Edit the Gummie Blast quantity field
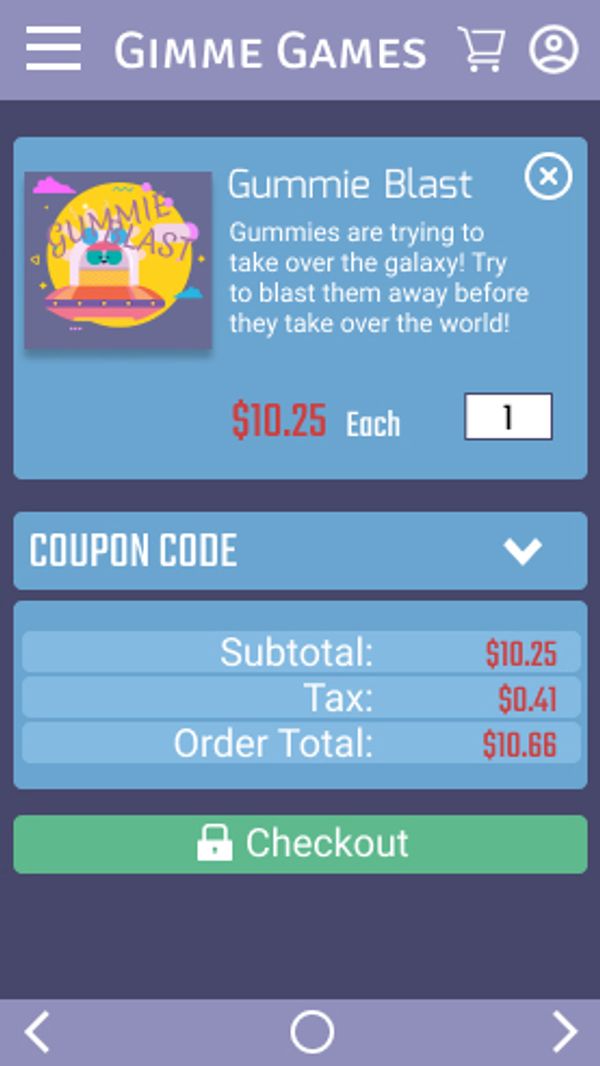The height and width of the screenshot is (1066, 600). [508, 417]
